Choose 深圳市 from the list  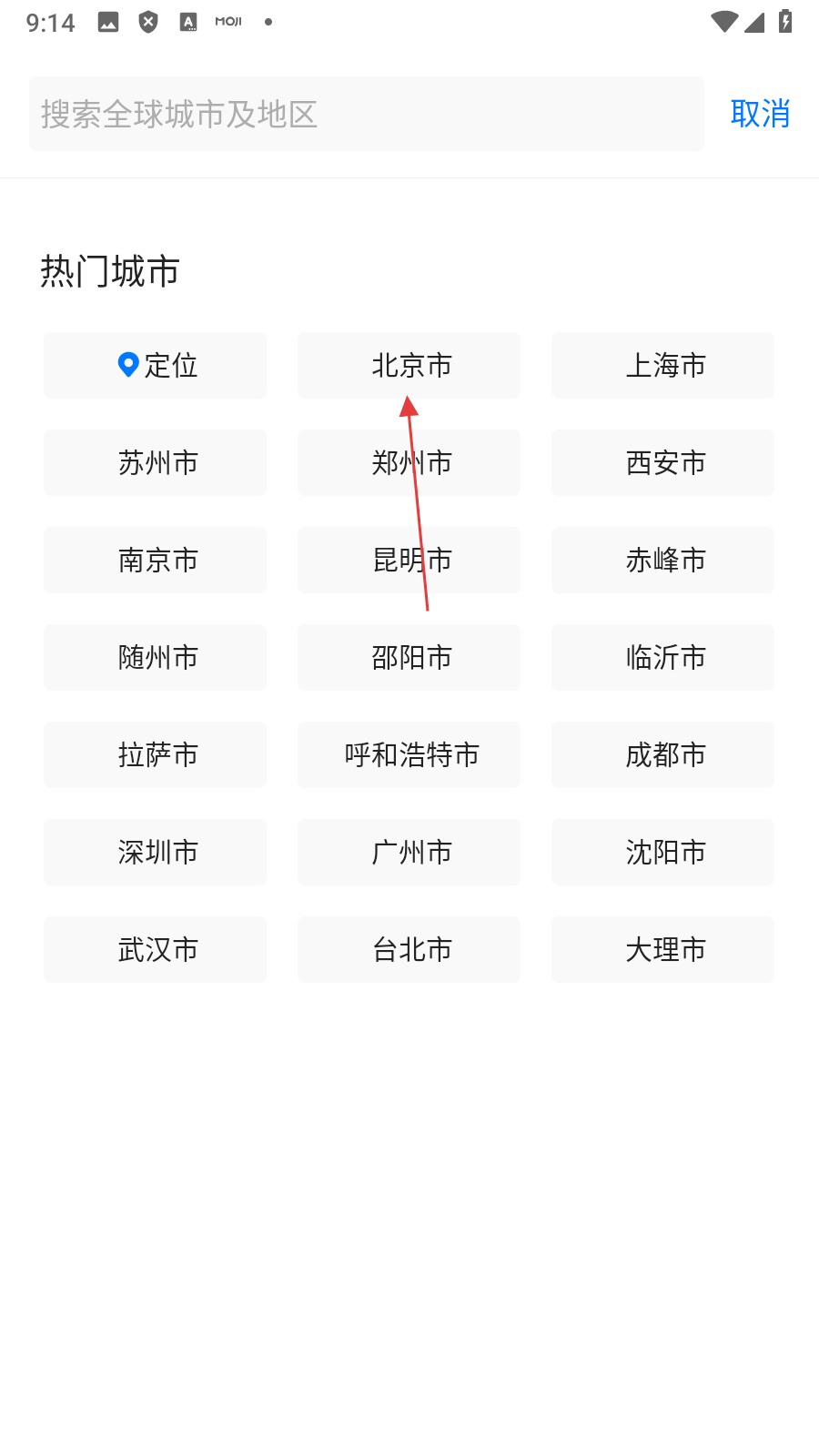tap(156, 853)
